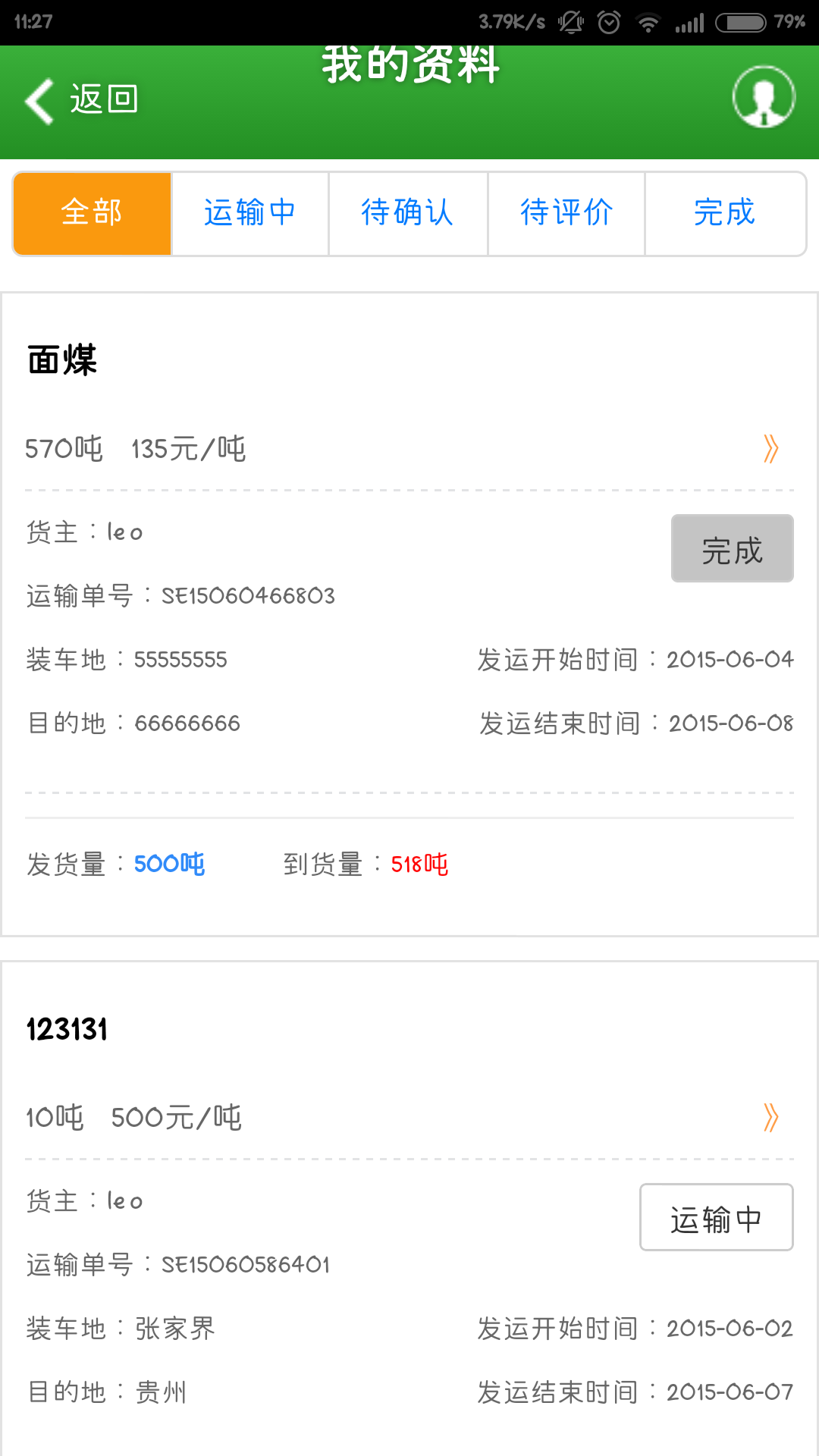819x1456 pixels.
Task: Select the 全部 tab
Action: click(93, 213)
